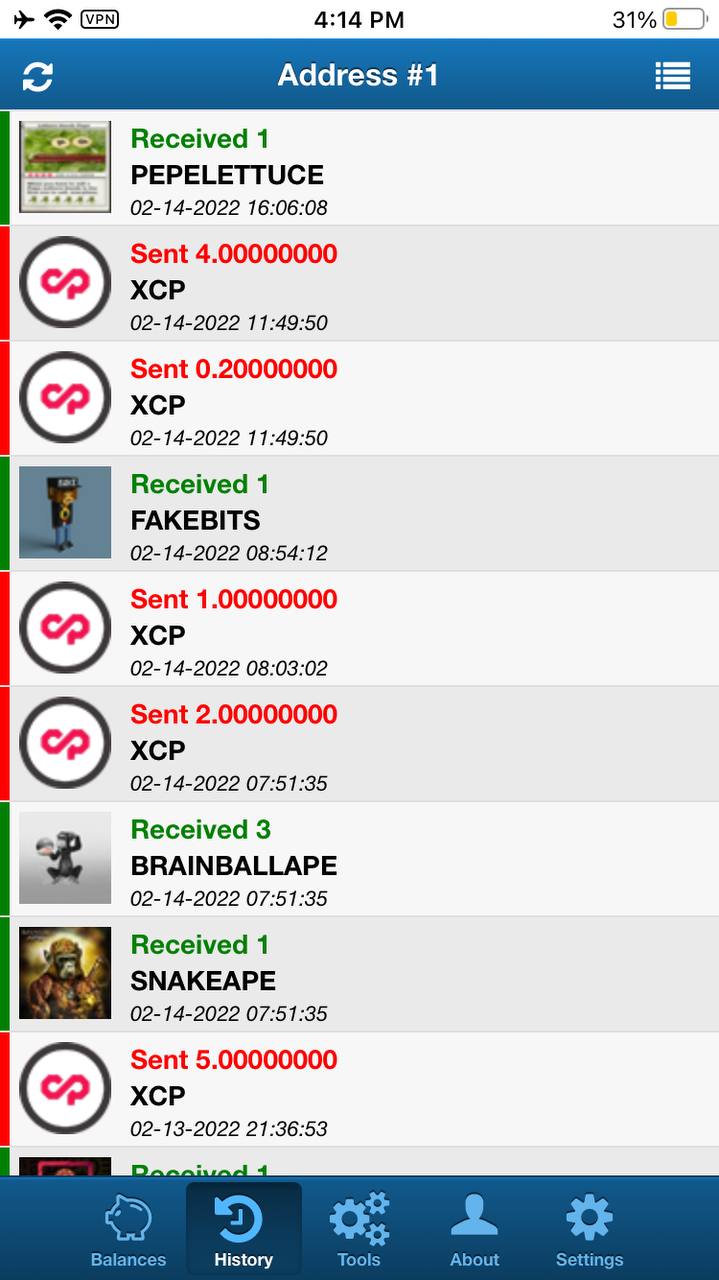The image size is (719, 1280).
Task: Open the About tab
Action: click(474, 1230)
